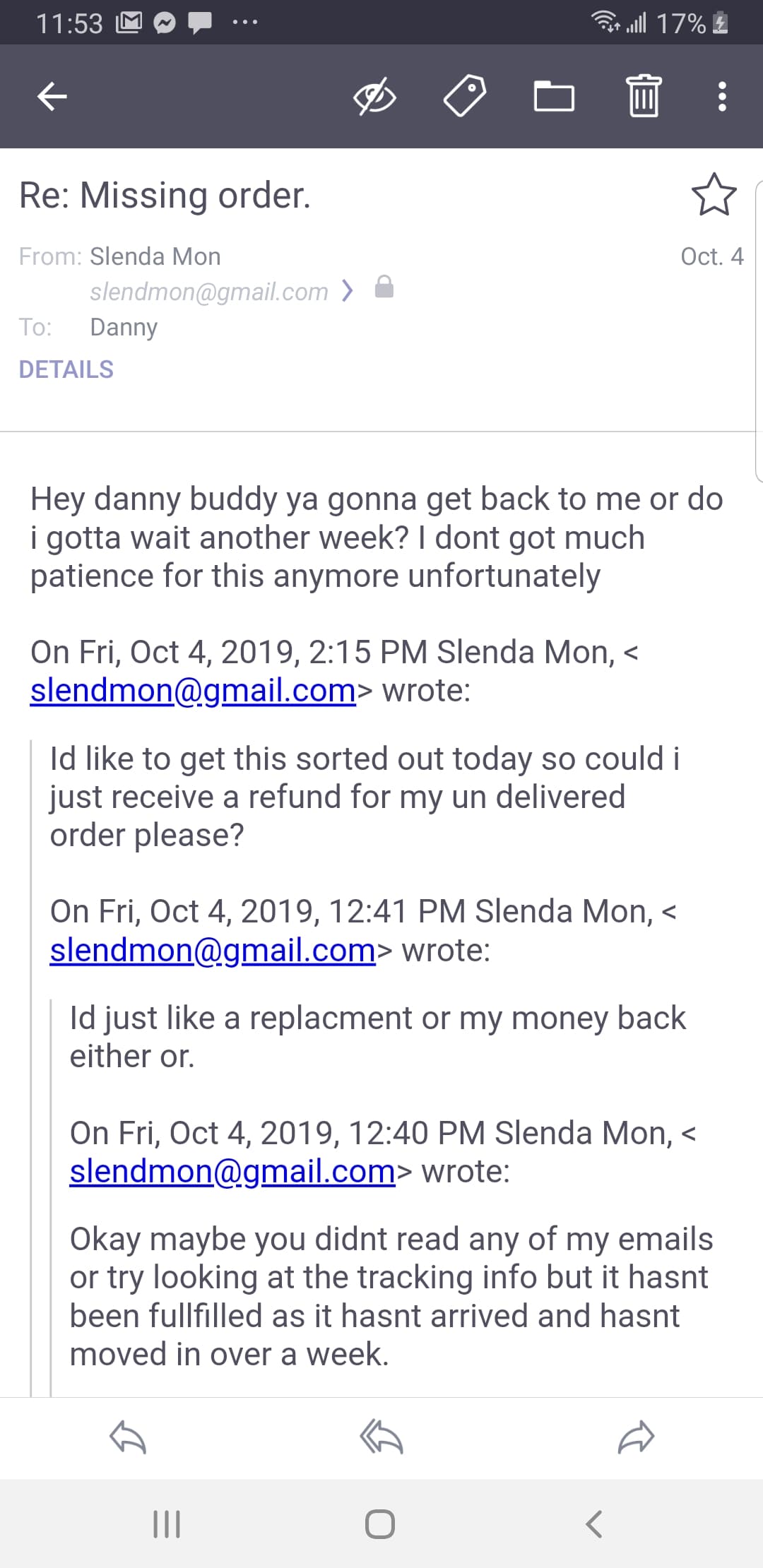Tap the email link under 2:15 PM quote
Screen dimensions: 763x1568
(x=193, y=690)
